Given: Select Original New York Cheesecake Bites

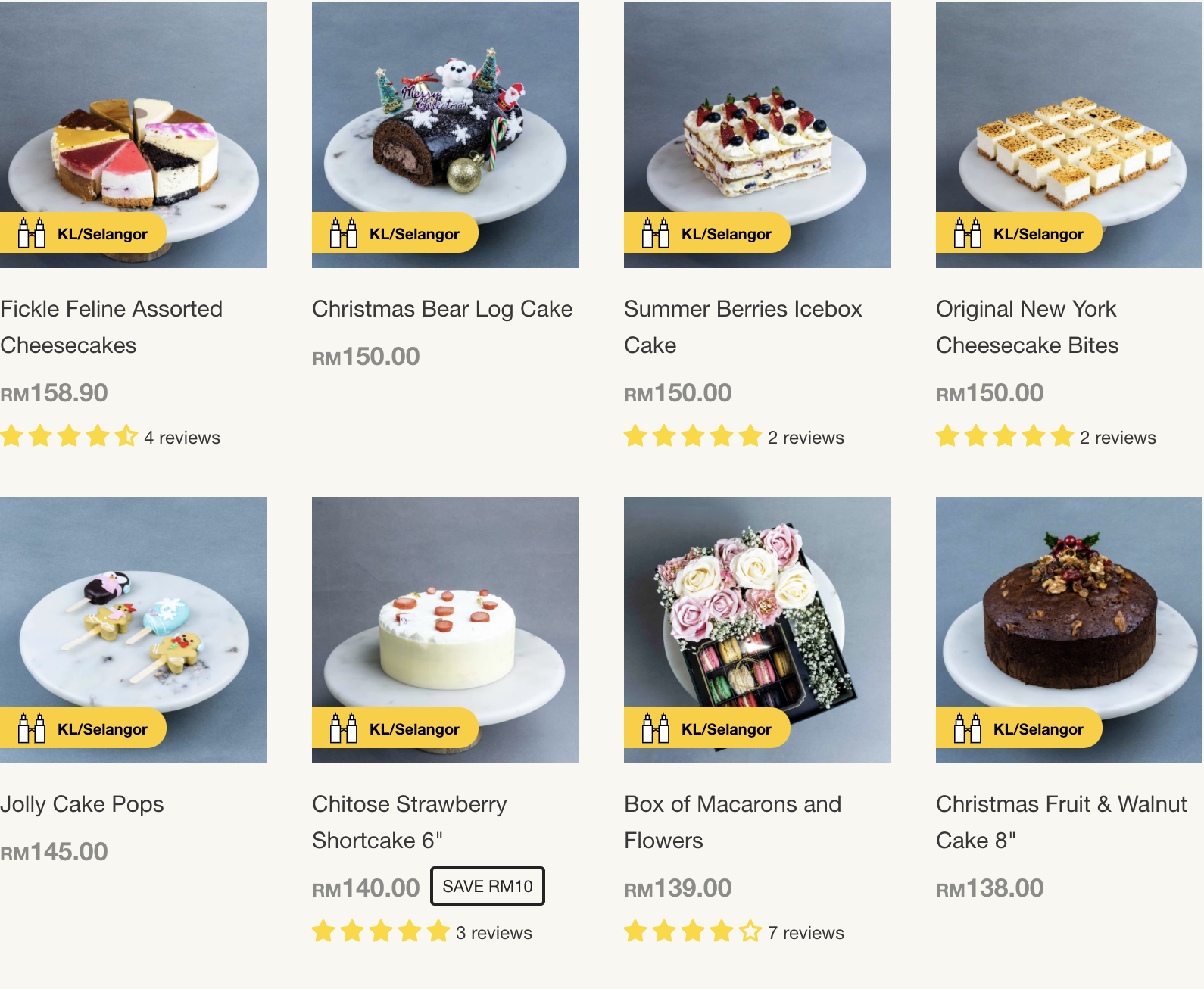Looking at the screenshot, I should click(1027, 327).
